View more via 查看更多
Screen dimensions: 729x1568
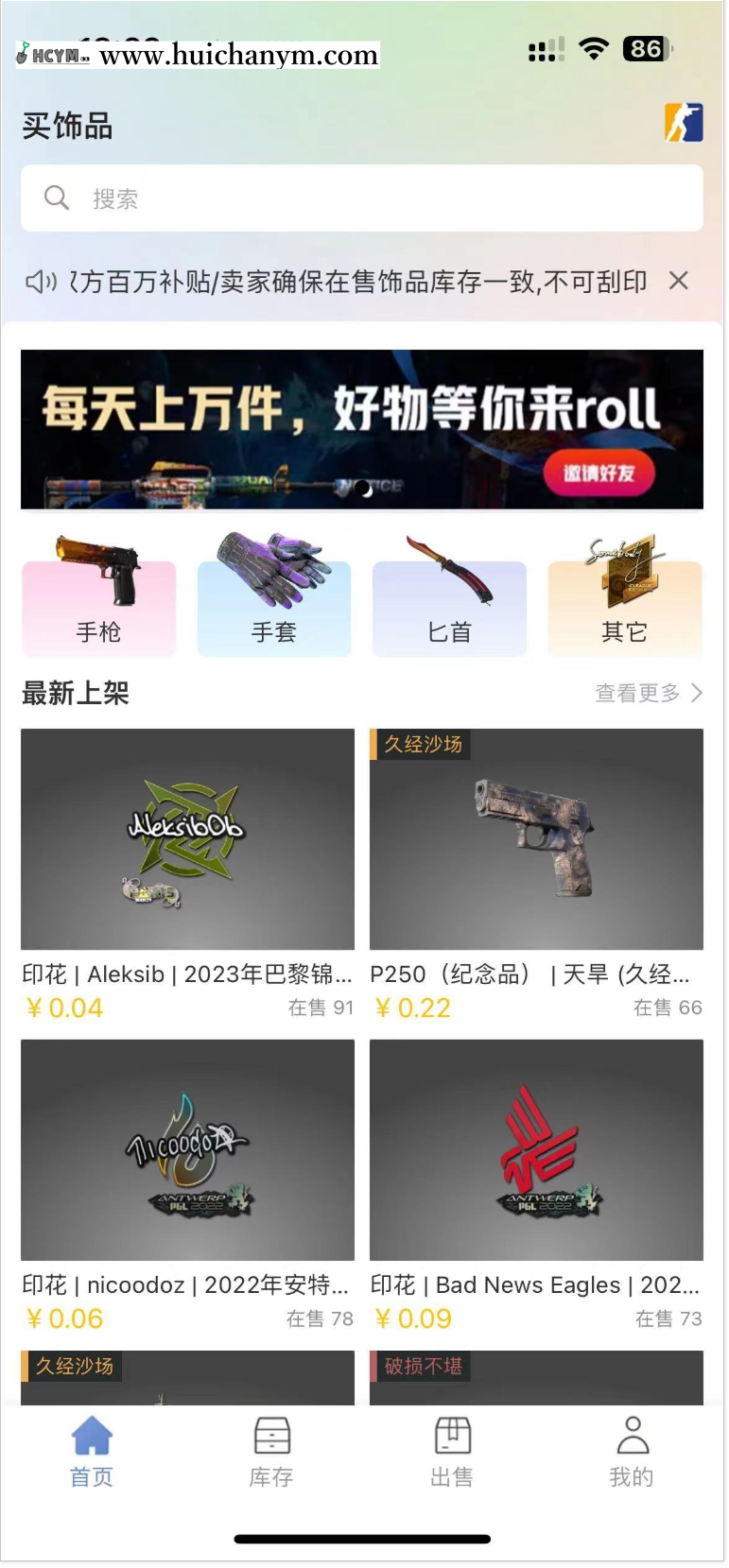[x=648, y=693]
